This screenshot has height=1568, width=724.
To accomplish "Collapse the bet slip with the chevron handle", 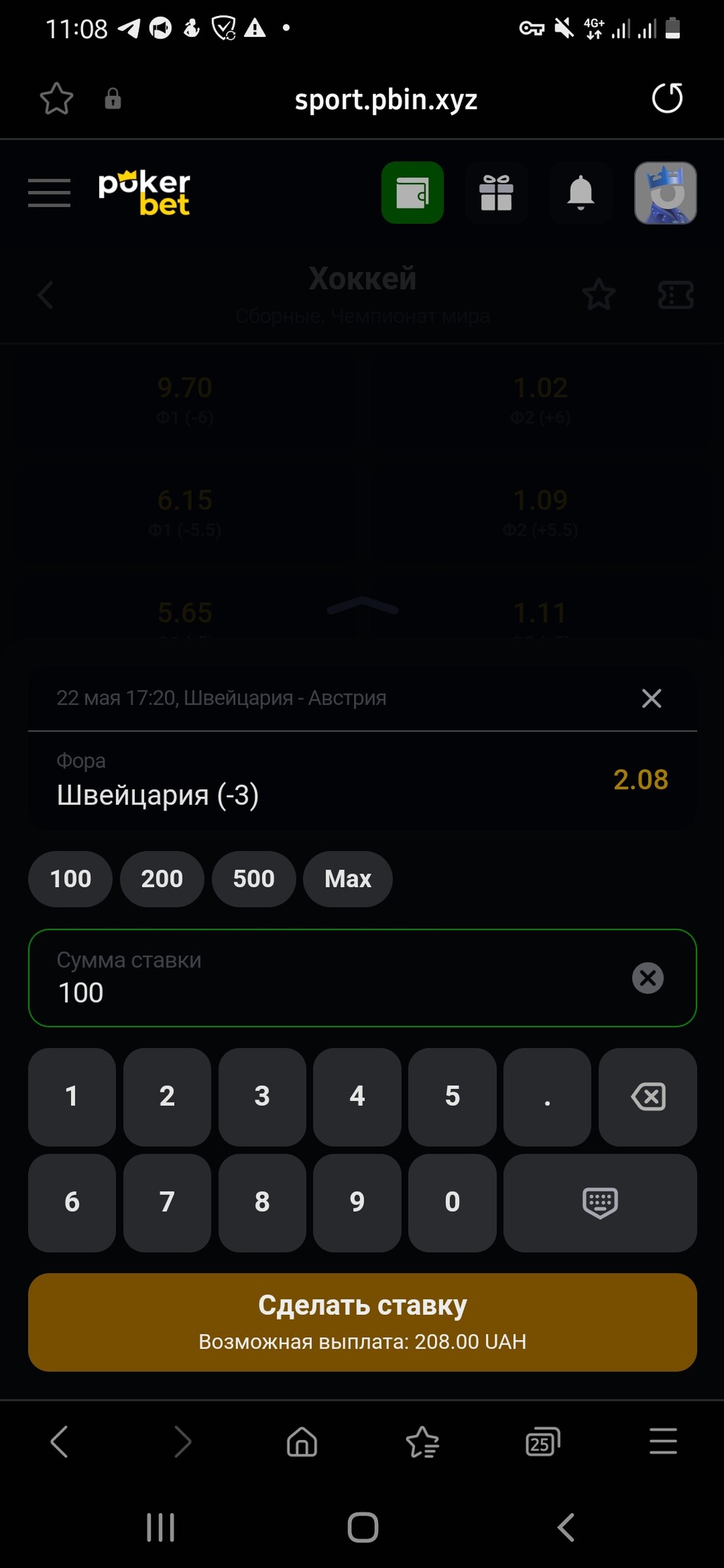I will pos(362,606).
